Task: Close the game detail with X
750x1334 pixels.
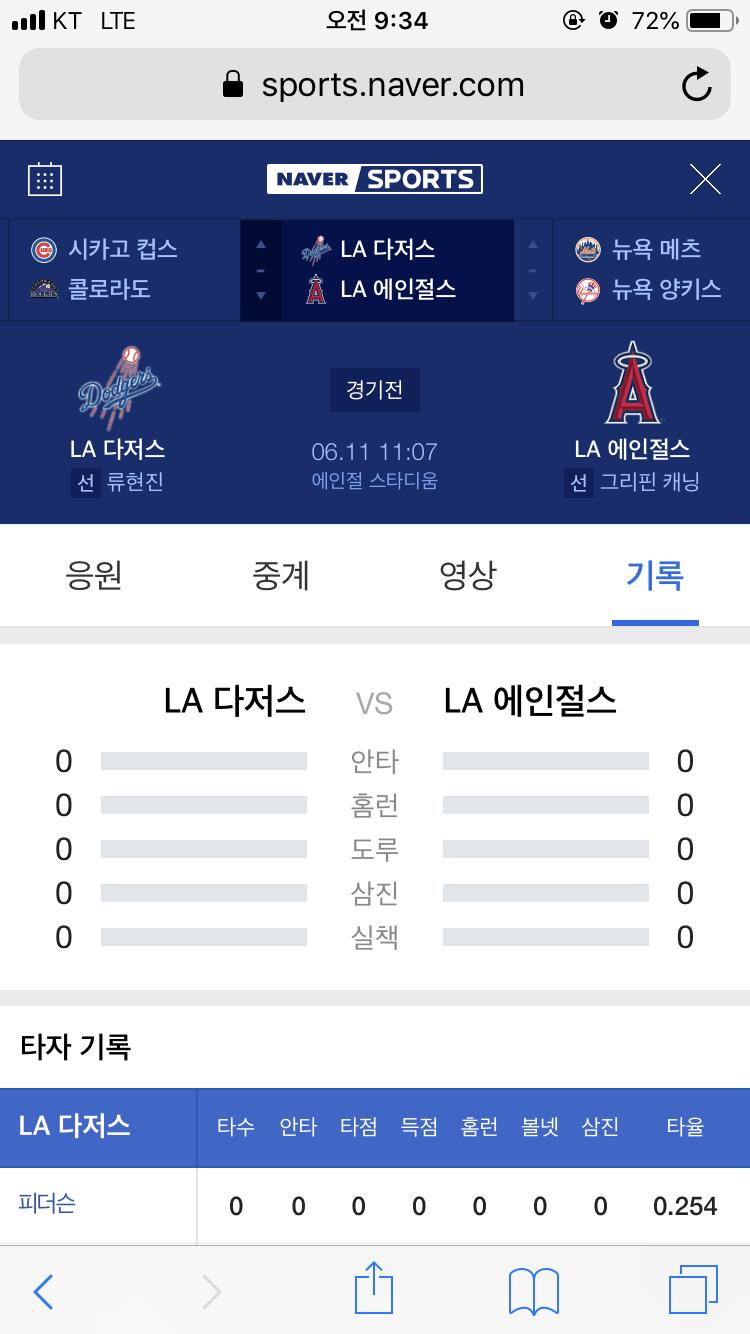Action: [705, 179]
